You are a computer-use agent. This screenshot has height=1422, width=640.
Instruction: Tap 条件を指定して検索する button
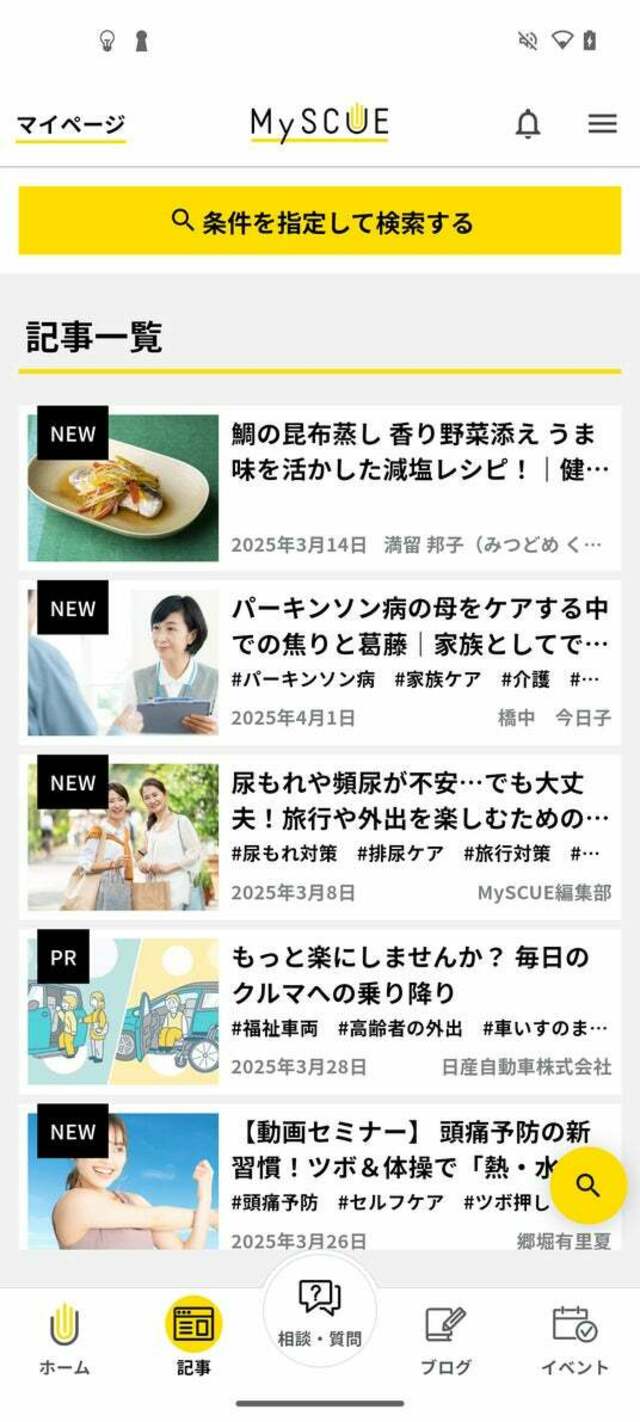320,221
